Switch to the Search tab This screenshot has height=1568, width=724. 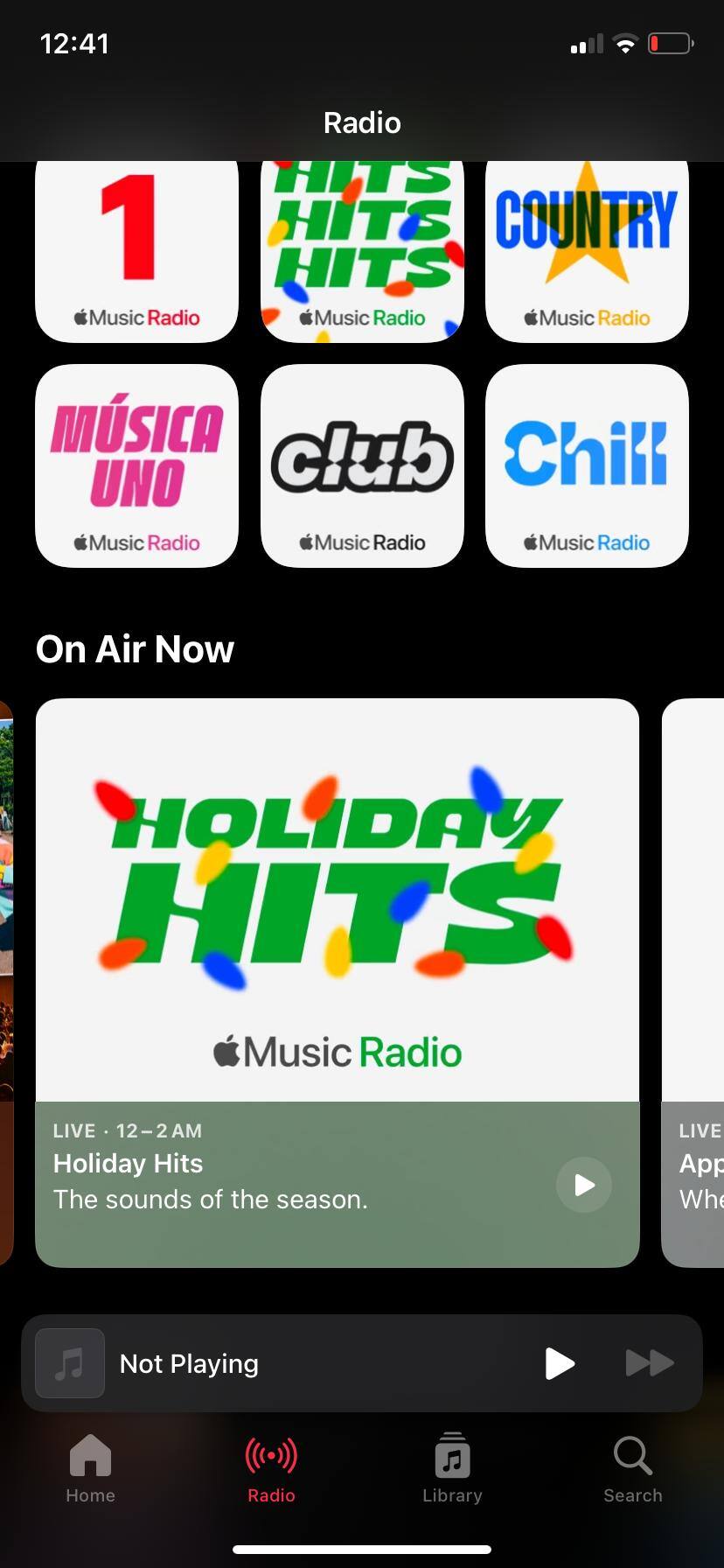coord(632,1468)
